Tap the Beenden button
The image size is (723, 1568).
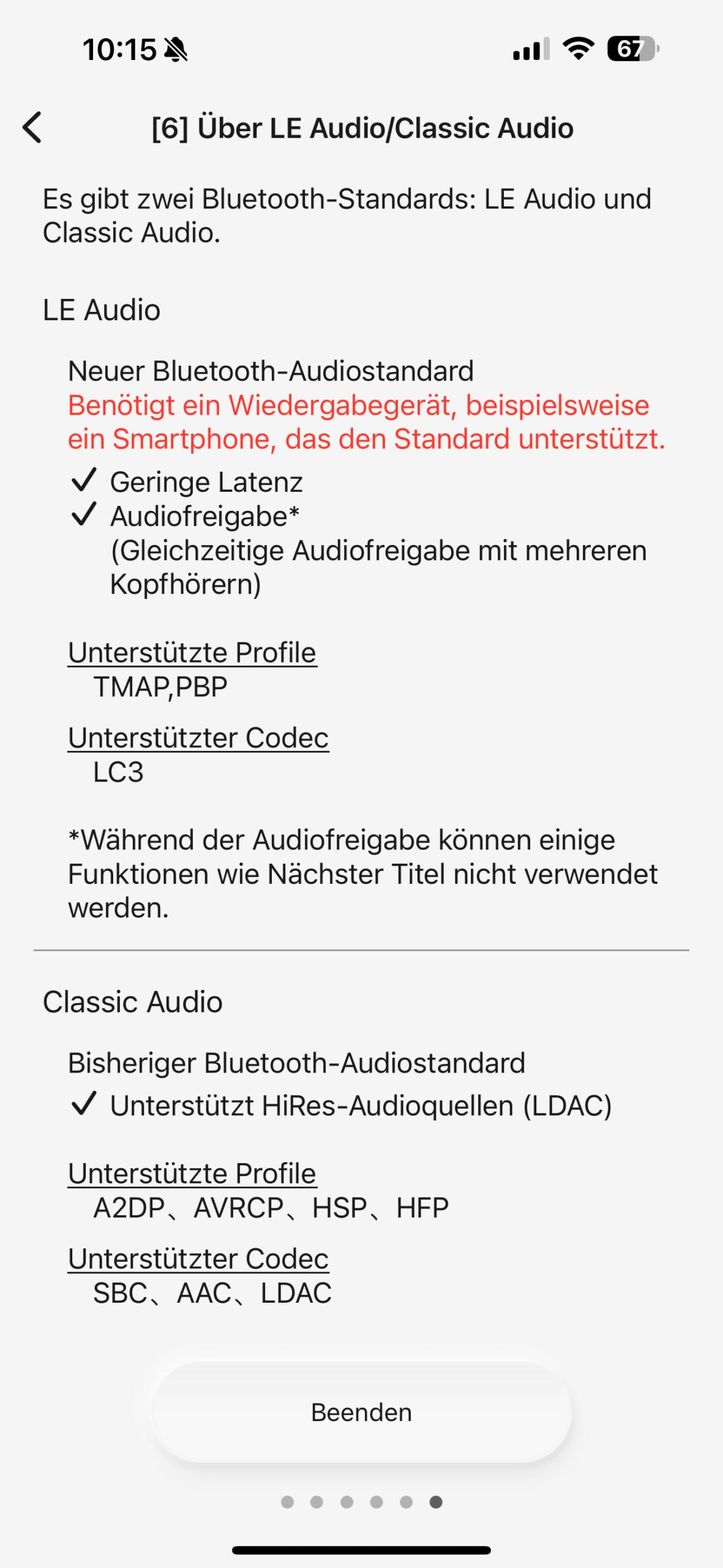(x=361, y=1412)
